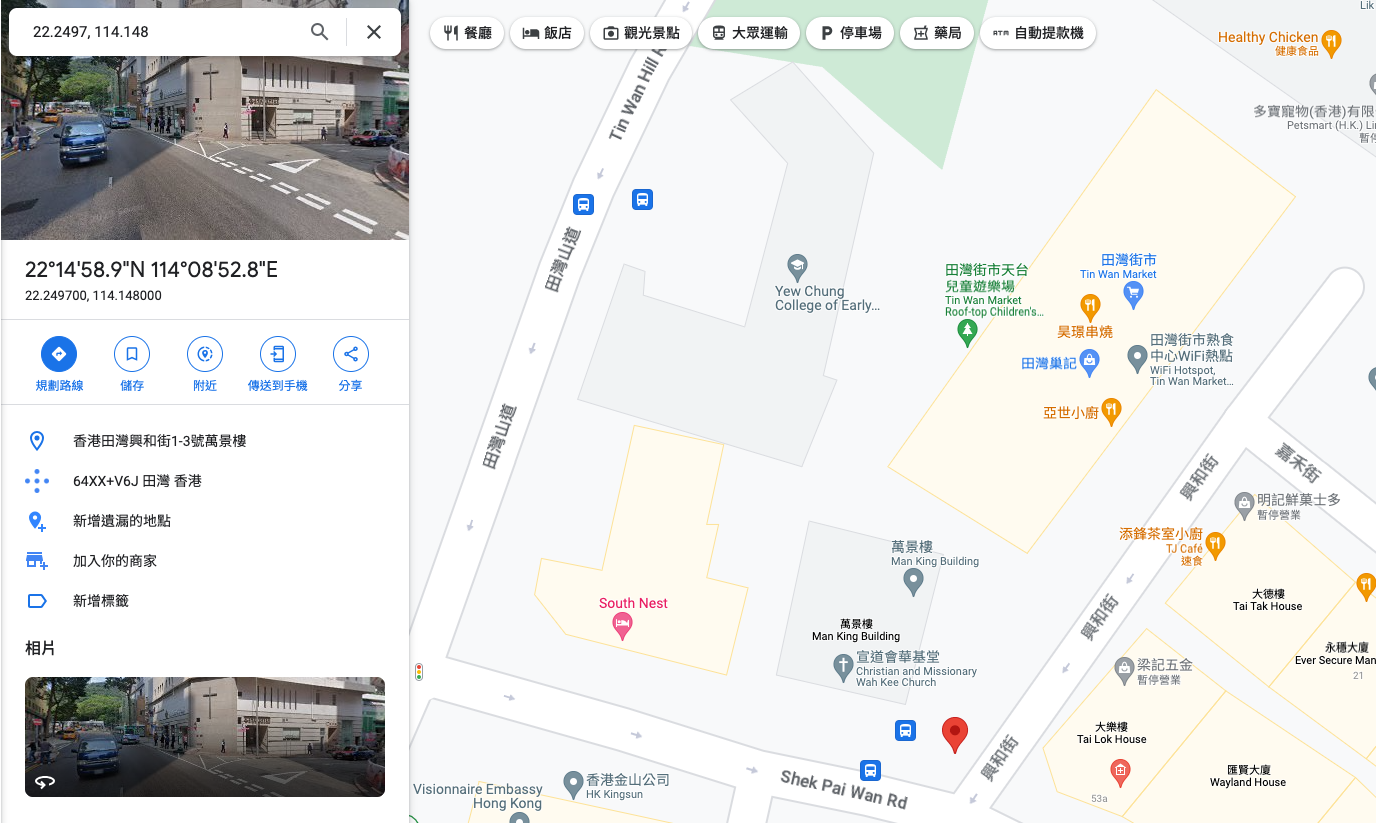The width and height of the screenshot is (1376, 823).
Task: Select the 飯店 filter chip
Action: 546,33
